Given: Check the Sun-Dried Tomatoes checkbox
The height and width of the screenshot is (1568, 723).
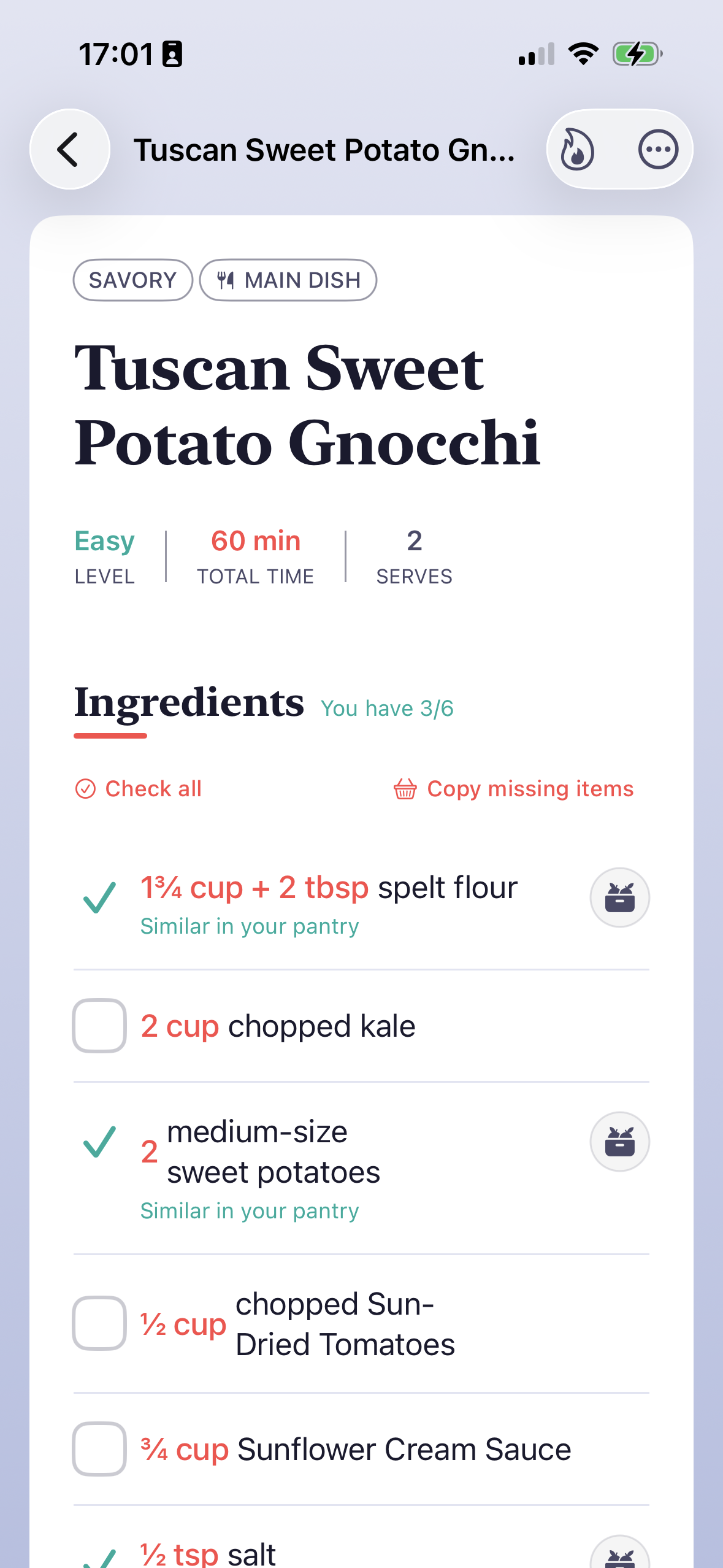Looking at the screenshot, I should point(99,1324).
